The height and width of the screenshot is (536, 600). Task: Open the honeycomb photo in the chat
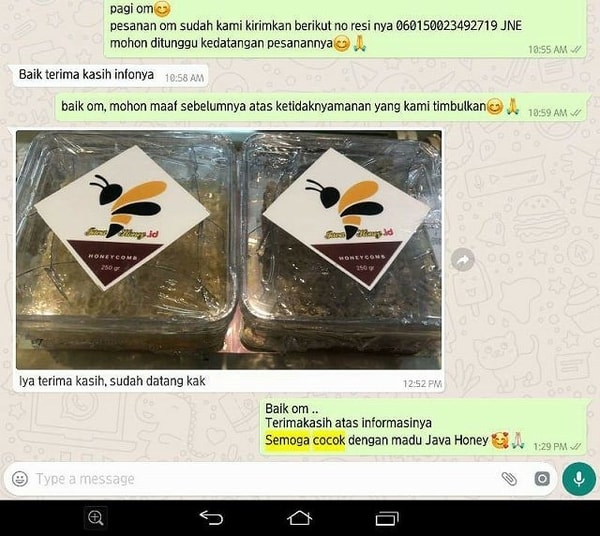[x=229, y=250]
